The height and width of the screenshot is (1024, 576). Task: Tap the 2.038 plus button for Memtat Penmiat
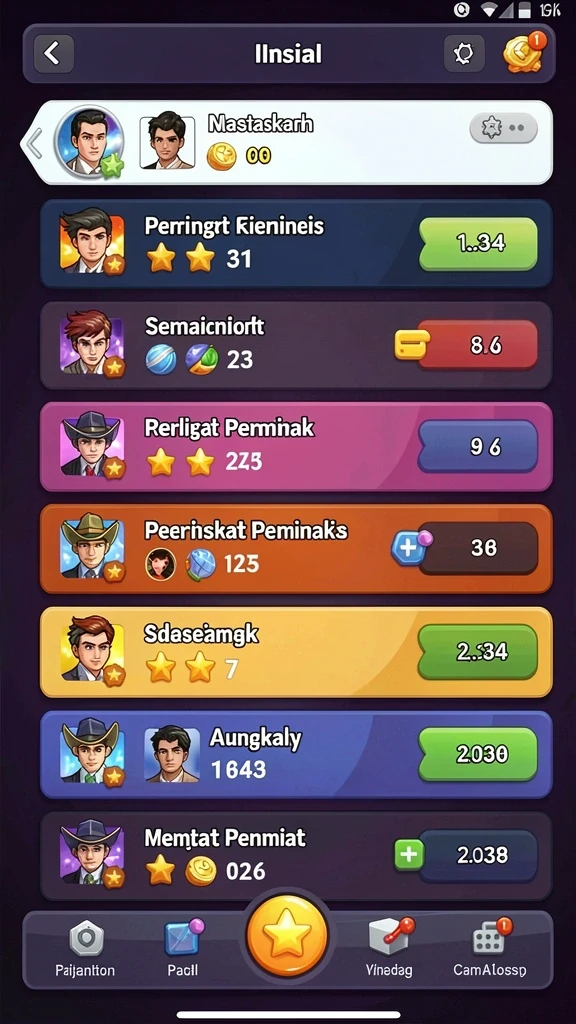466,855
